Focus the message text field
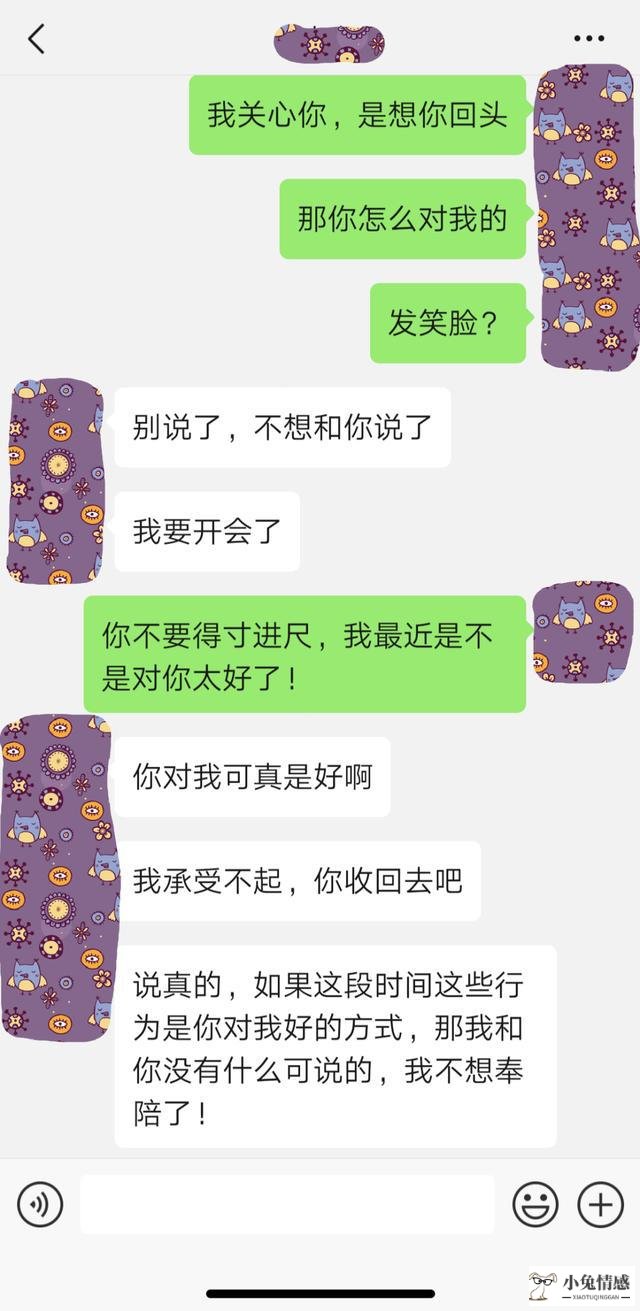 pyautogui.click(x=287, y=1204)
